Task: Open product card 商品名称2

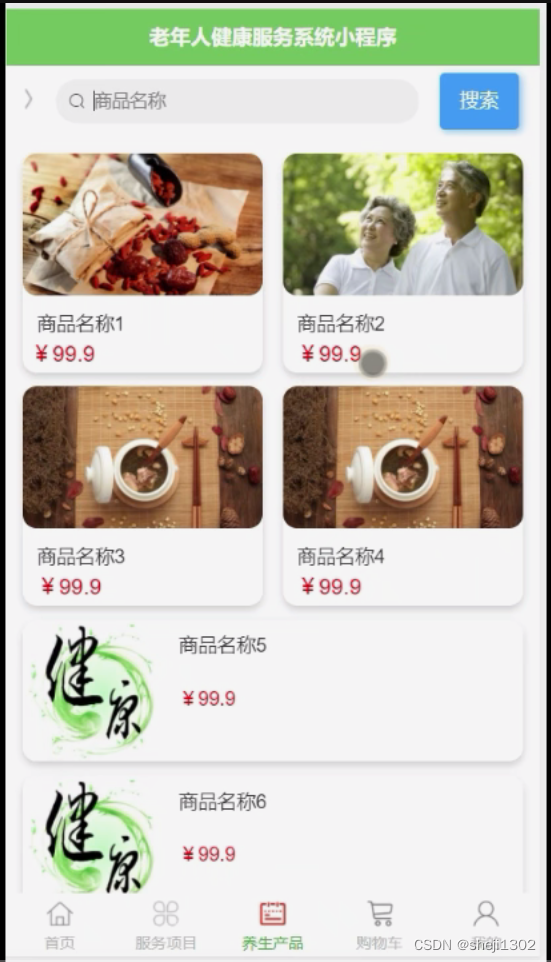Action: (x=403, y=263)
